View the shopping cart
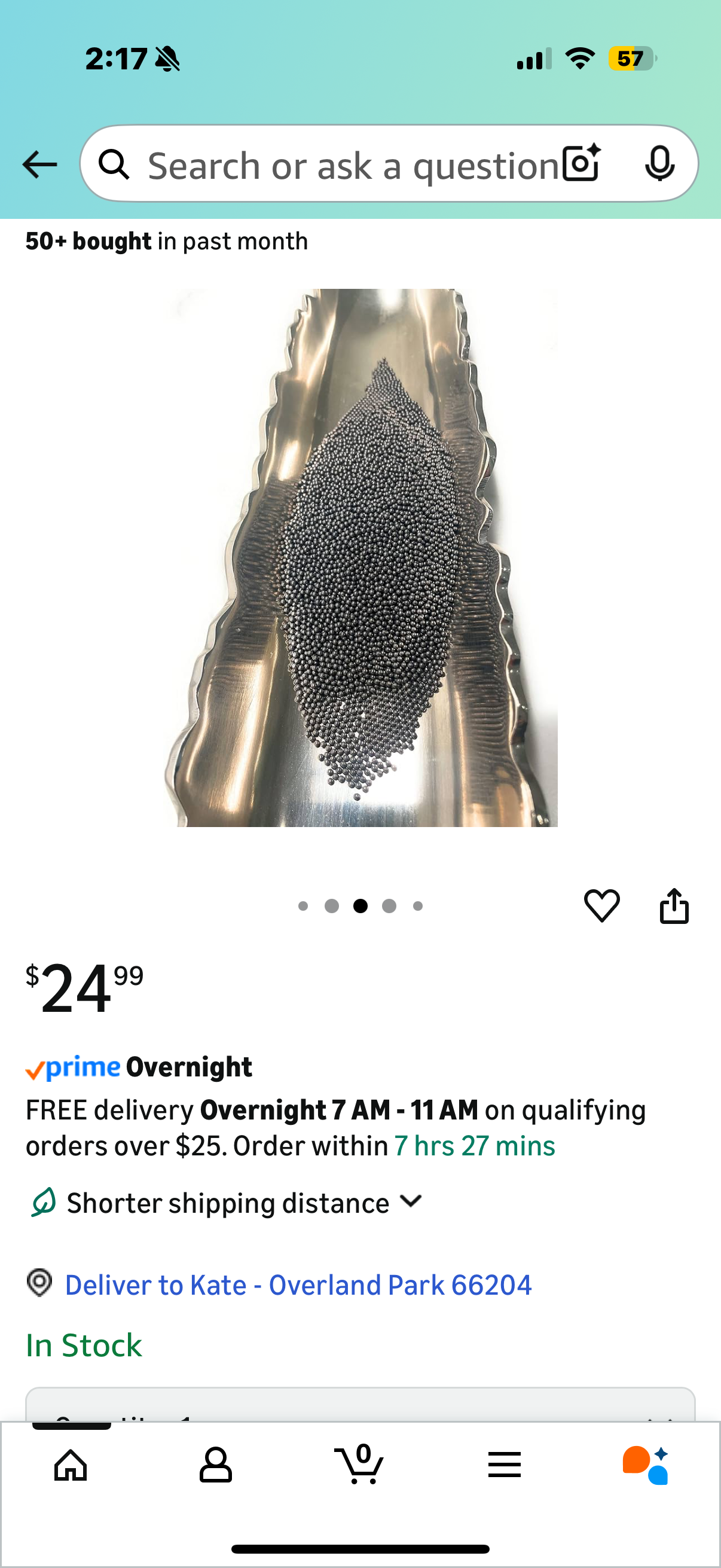 pos(359,1465)
